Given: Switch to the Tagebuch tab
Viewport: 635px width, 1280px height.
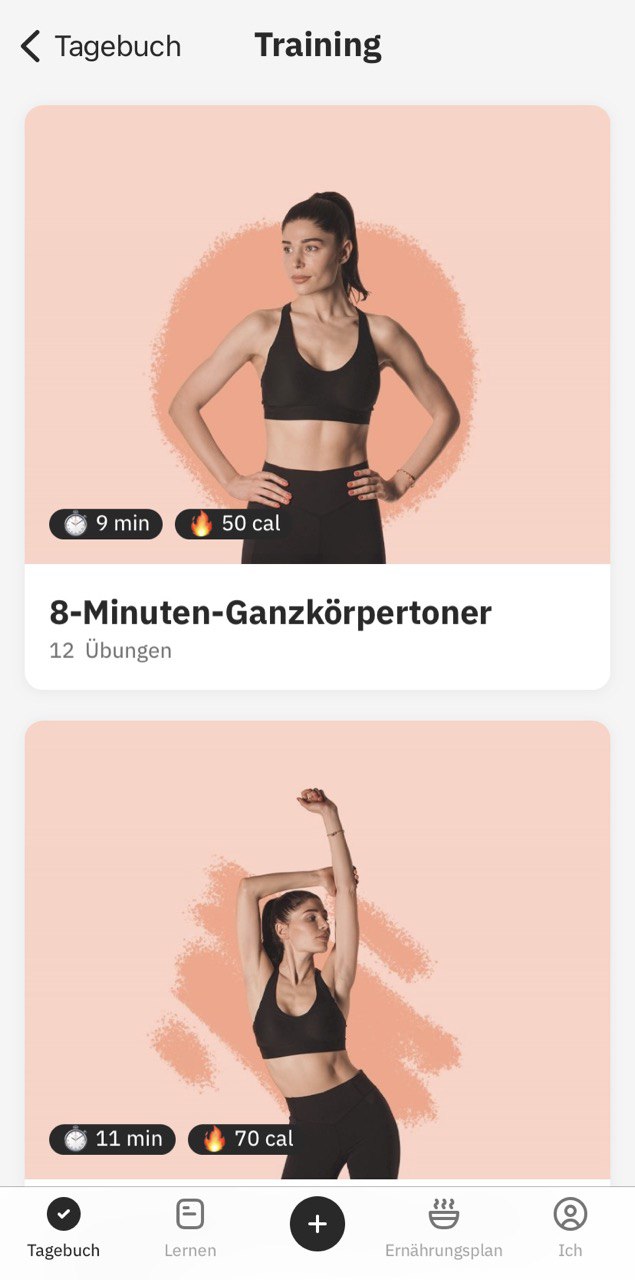Looking at the screenshot, I should (x=63, y=1228).
